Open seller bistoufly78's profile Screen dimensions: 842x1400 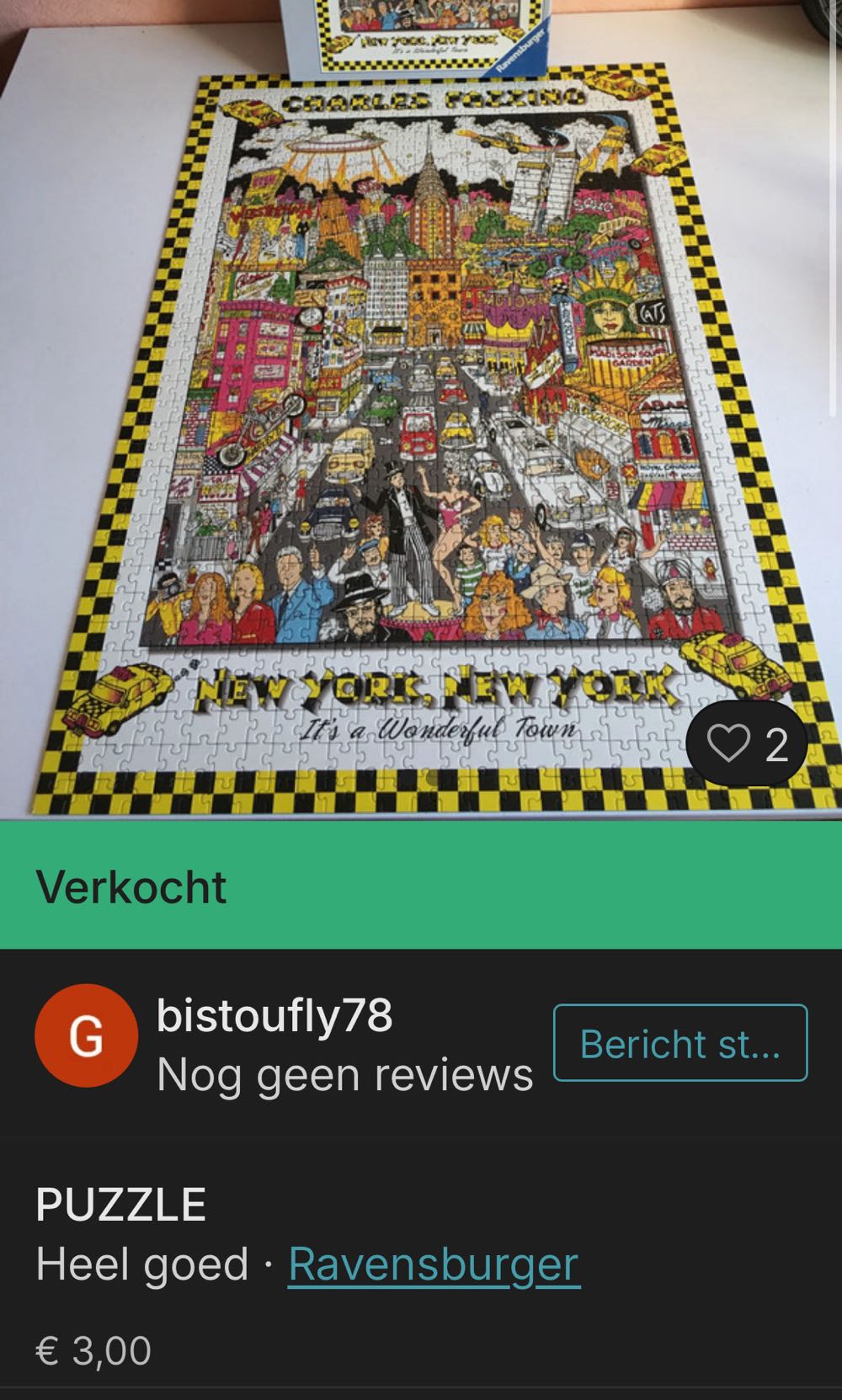click(x=274, y=1016)
